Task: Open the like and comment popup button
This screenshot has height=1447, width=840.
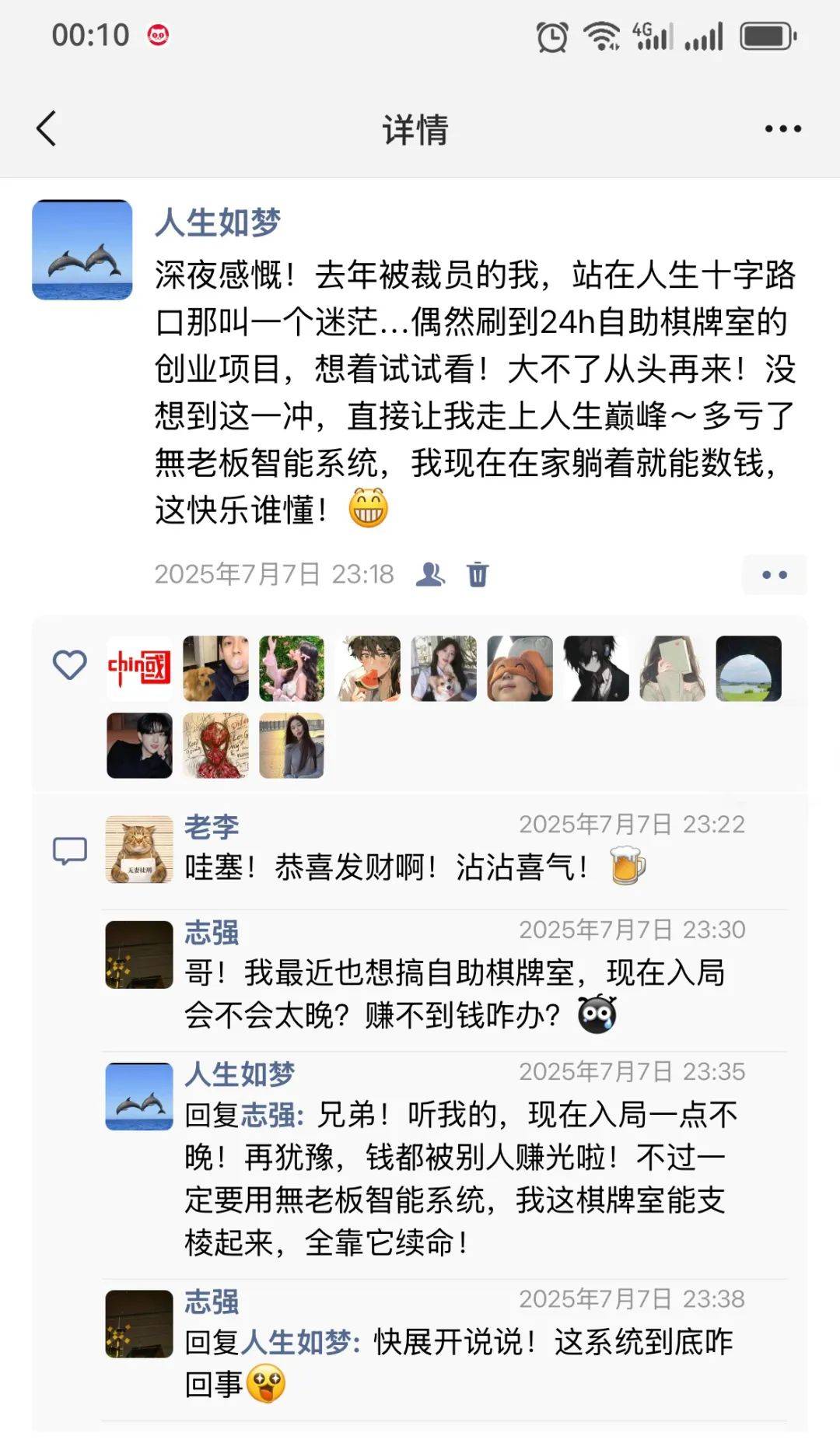Action: [x=774, y=575]
